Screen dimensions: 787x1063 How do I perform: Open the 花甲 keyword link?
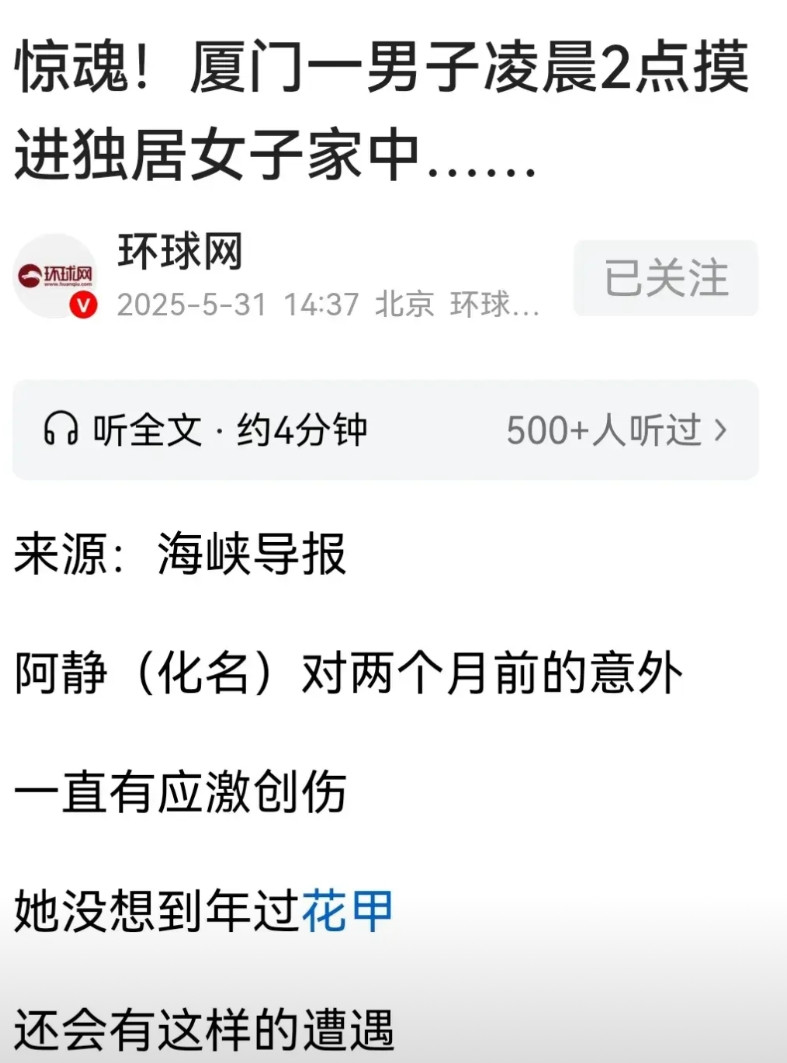coord(347,911)
